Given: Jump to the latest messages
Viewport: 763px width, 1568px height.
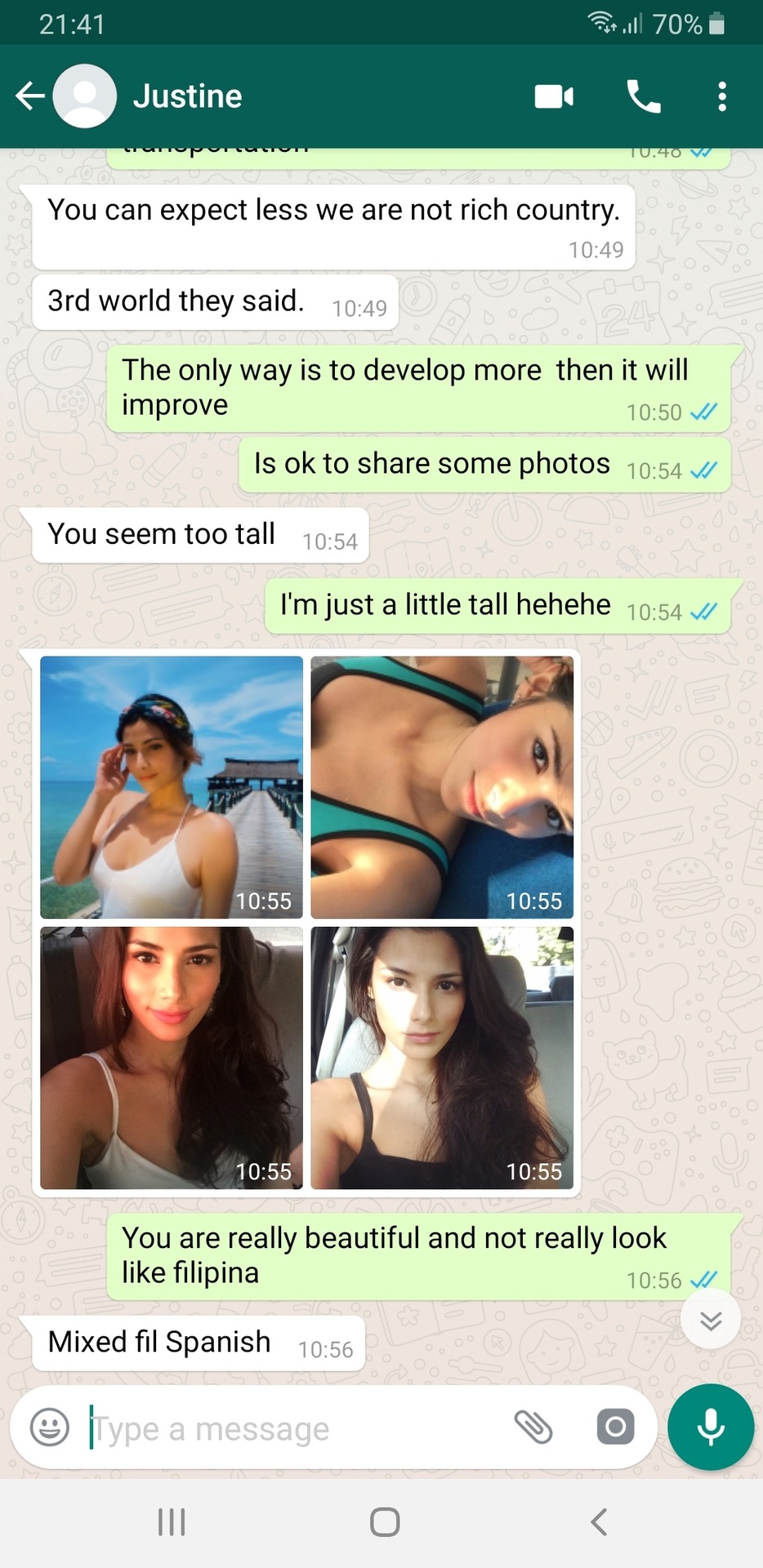Looking at the screenshot, I should pyautogui.click(x=711, y=1320).
